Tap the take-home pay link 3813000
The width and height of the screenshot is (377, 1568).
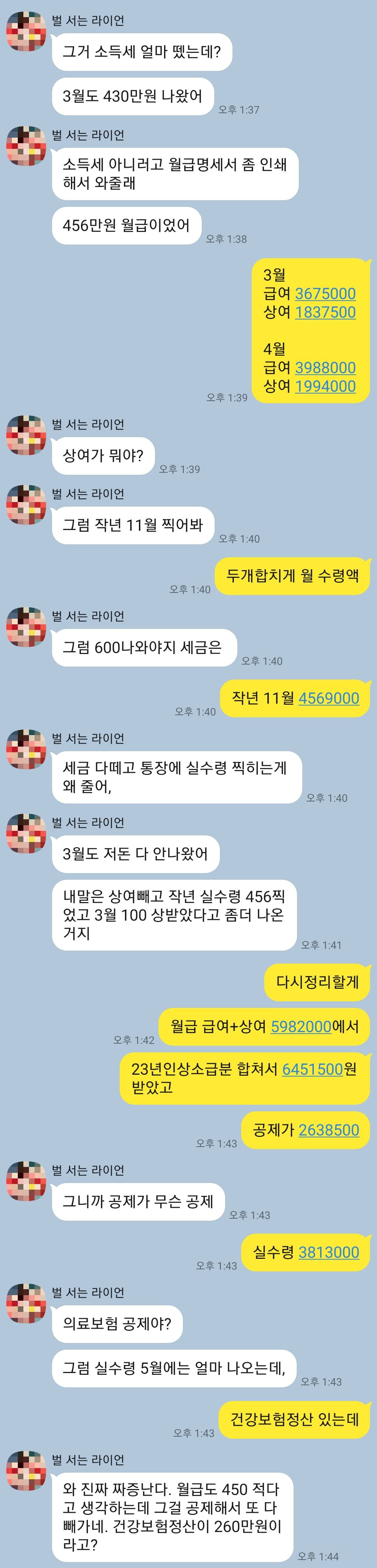[329, 1252]
